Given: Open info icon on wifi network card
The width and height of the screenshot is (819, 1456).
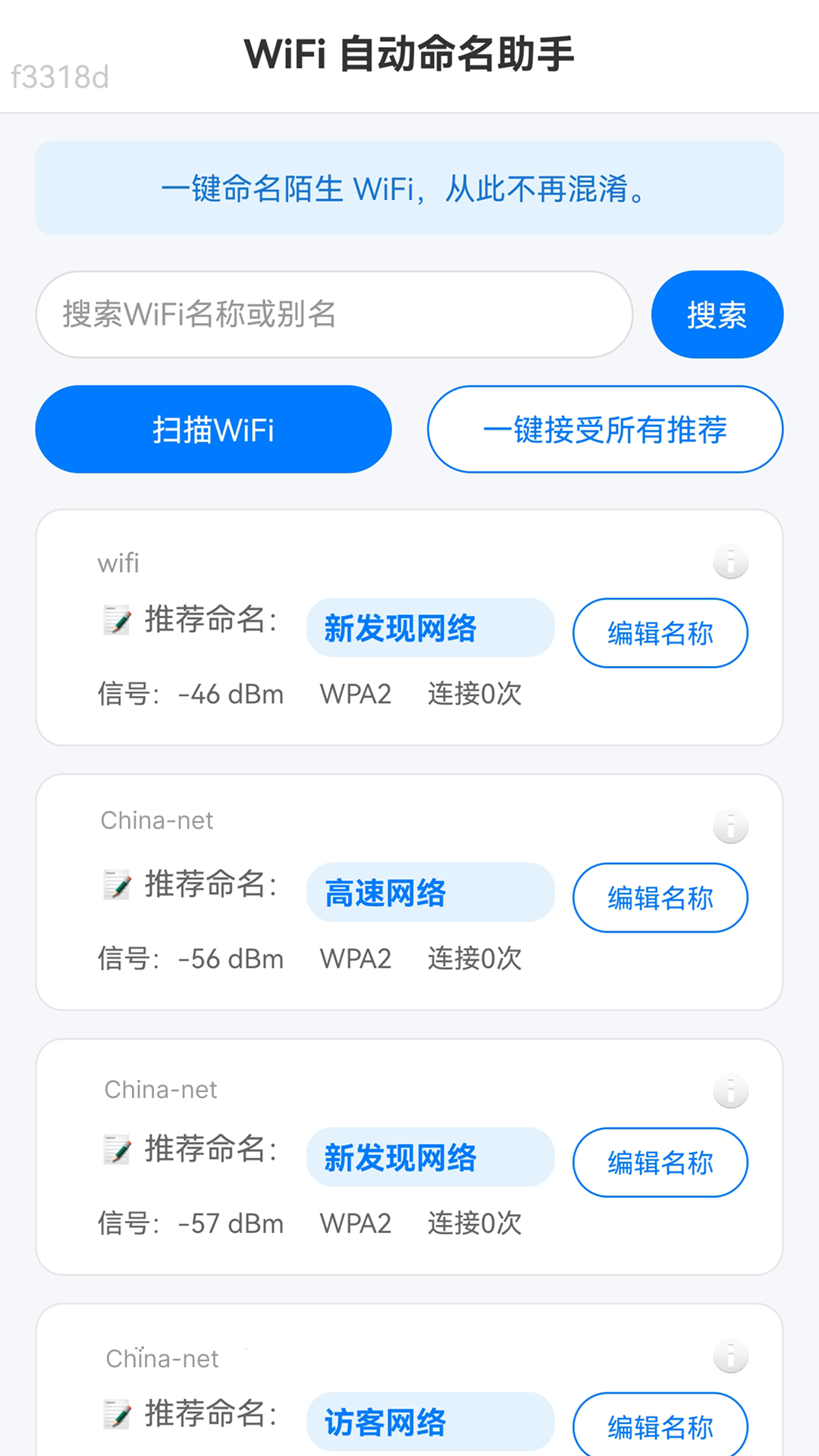Looking at the screenshot, I should coord(730,561).
